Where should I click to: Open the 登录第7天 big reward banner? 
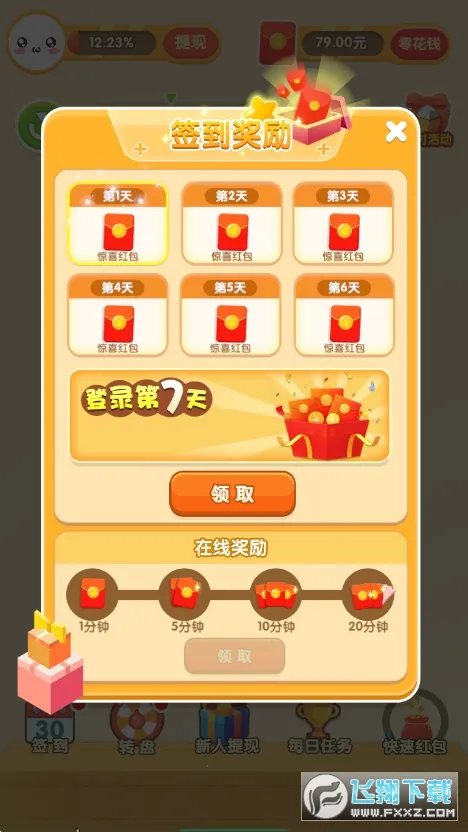[x=230, y=415]
